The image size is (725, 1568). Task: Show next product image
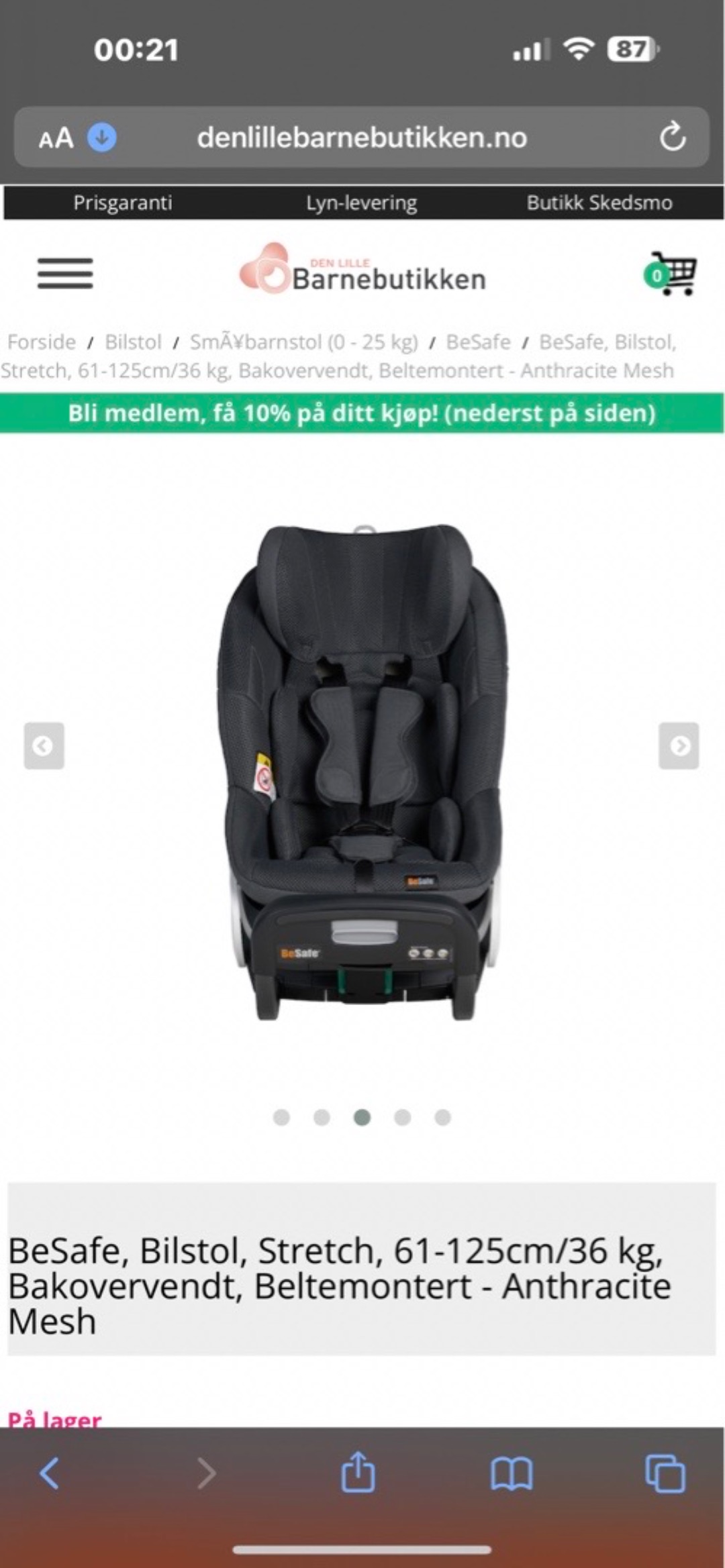[x=679, y=745]
